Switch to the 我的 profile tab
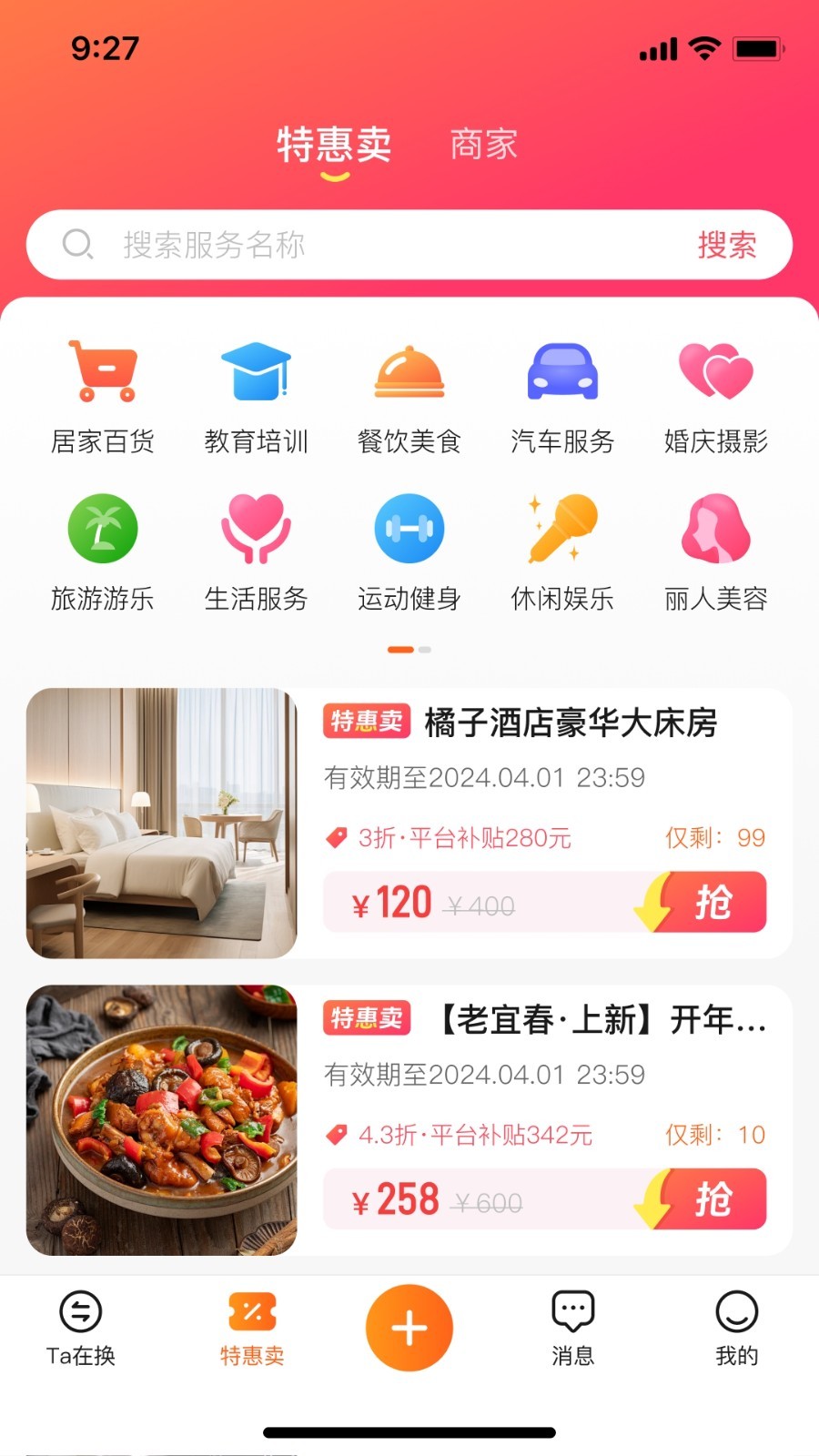Image resolution: width=819 pixels, height=1456 pixels. (736, 1329)
